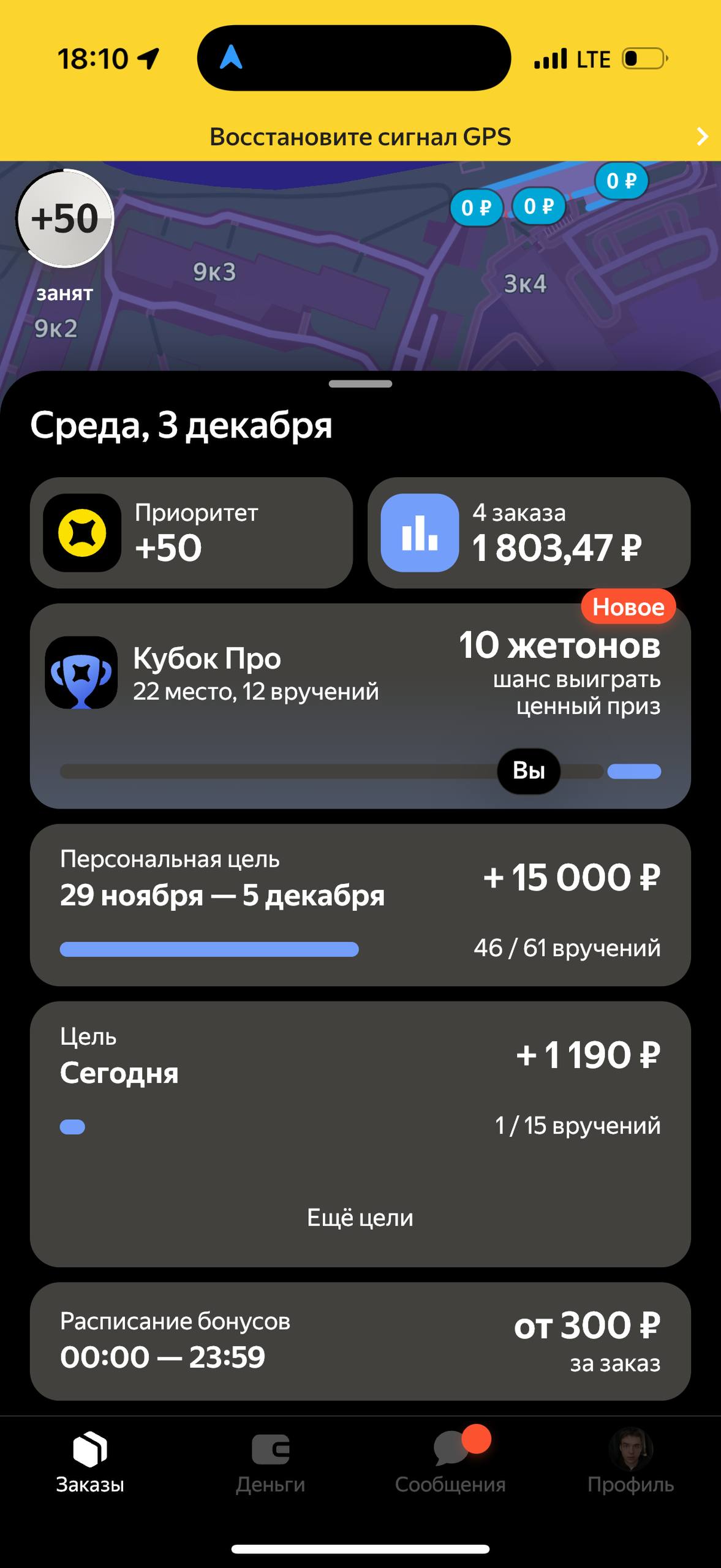Open the Расписание бонусов card

coord(360,1341)
